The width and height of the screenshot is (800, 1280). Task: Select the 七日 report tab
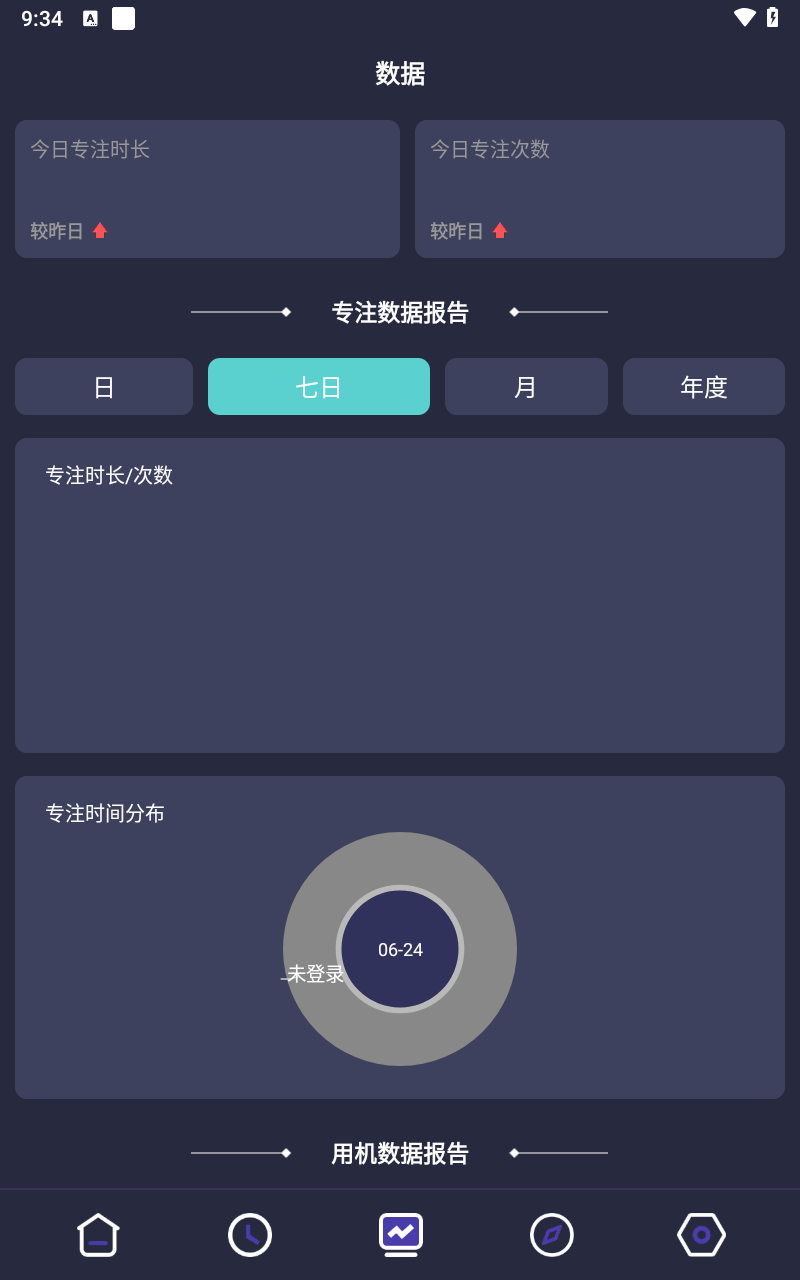click(x=319, y=387)
